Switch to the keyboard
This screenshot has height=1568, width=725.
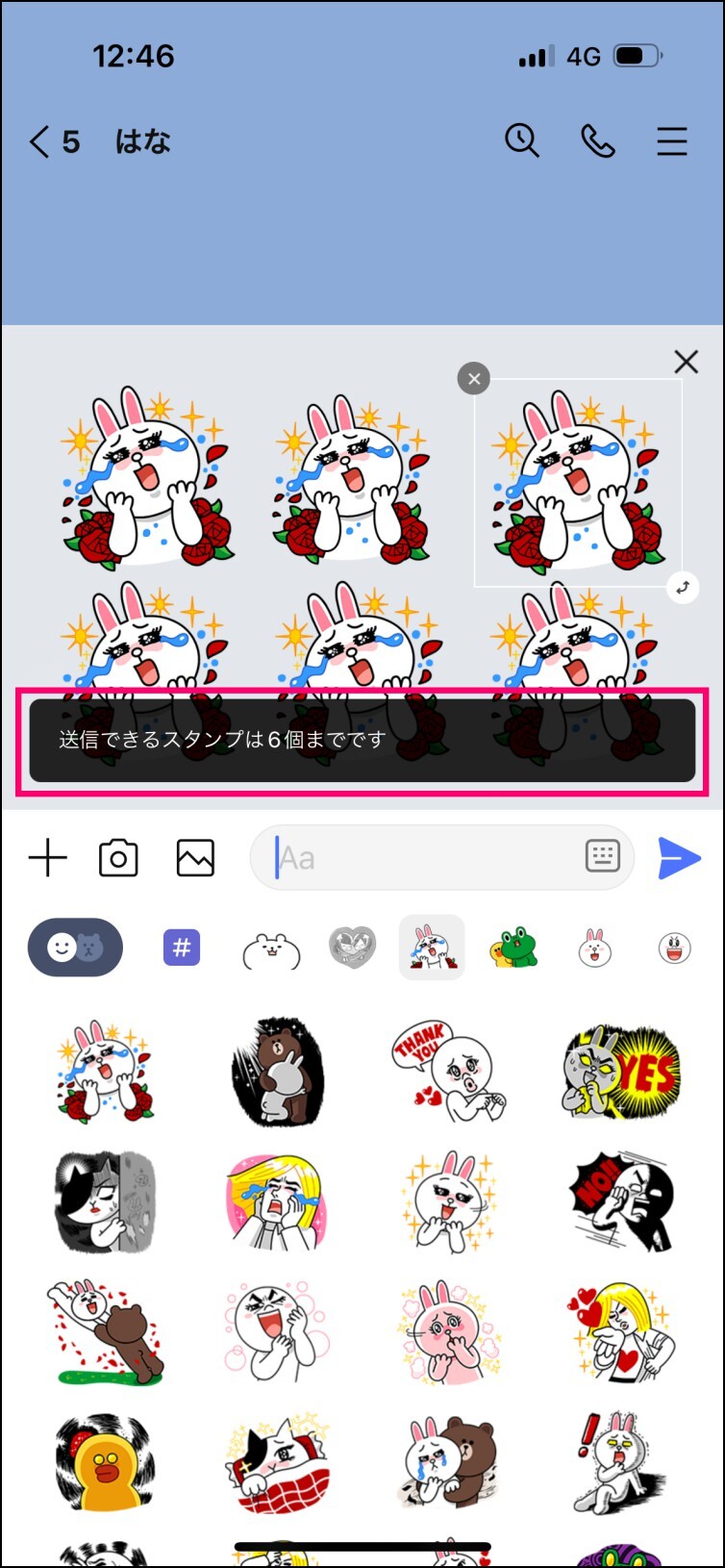[x=603, y=856]
